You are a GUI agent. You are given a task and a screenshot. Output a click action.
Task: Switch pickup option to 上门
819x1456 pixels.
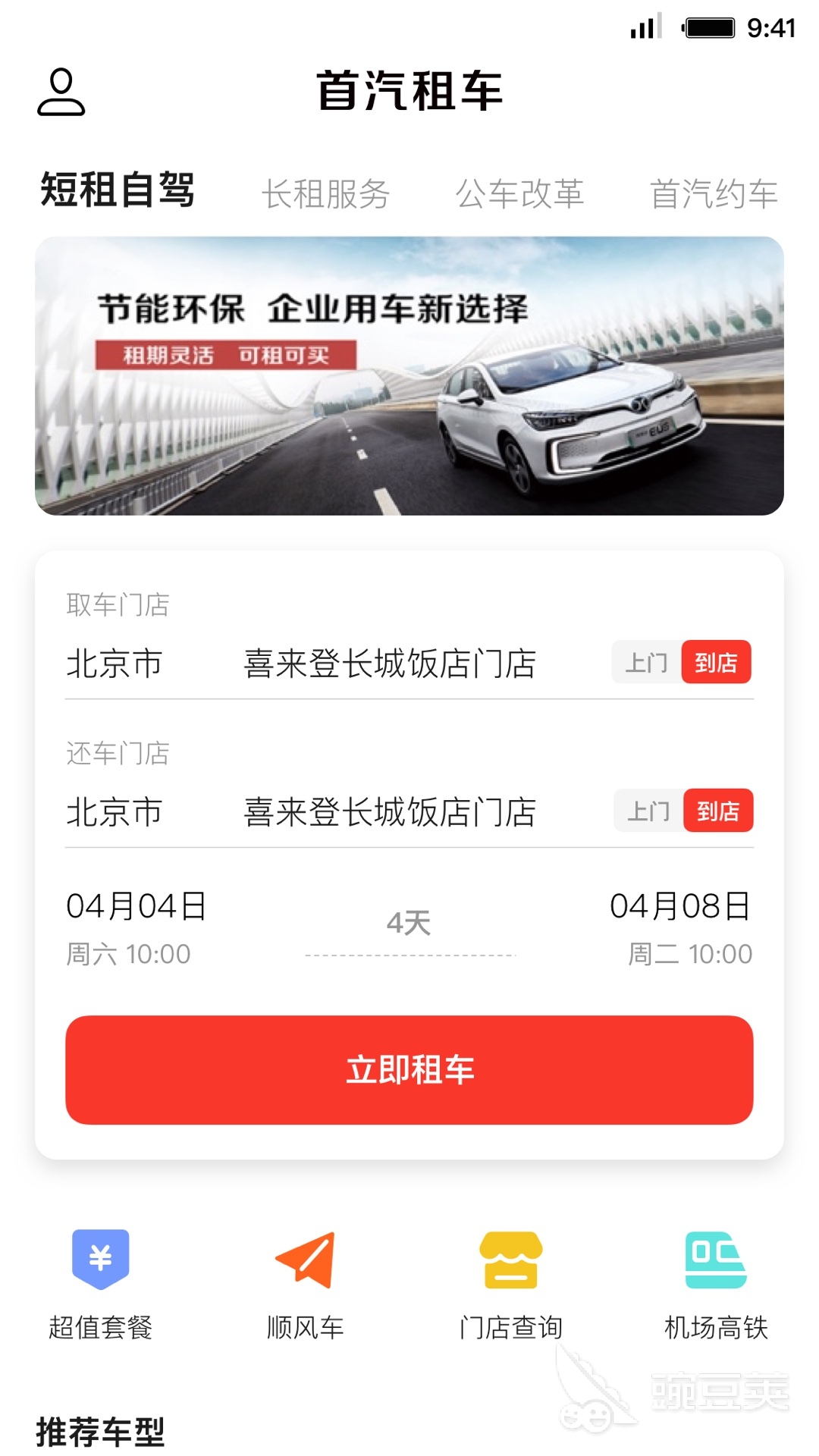coord(645,663)
